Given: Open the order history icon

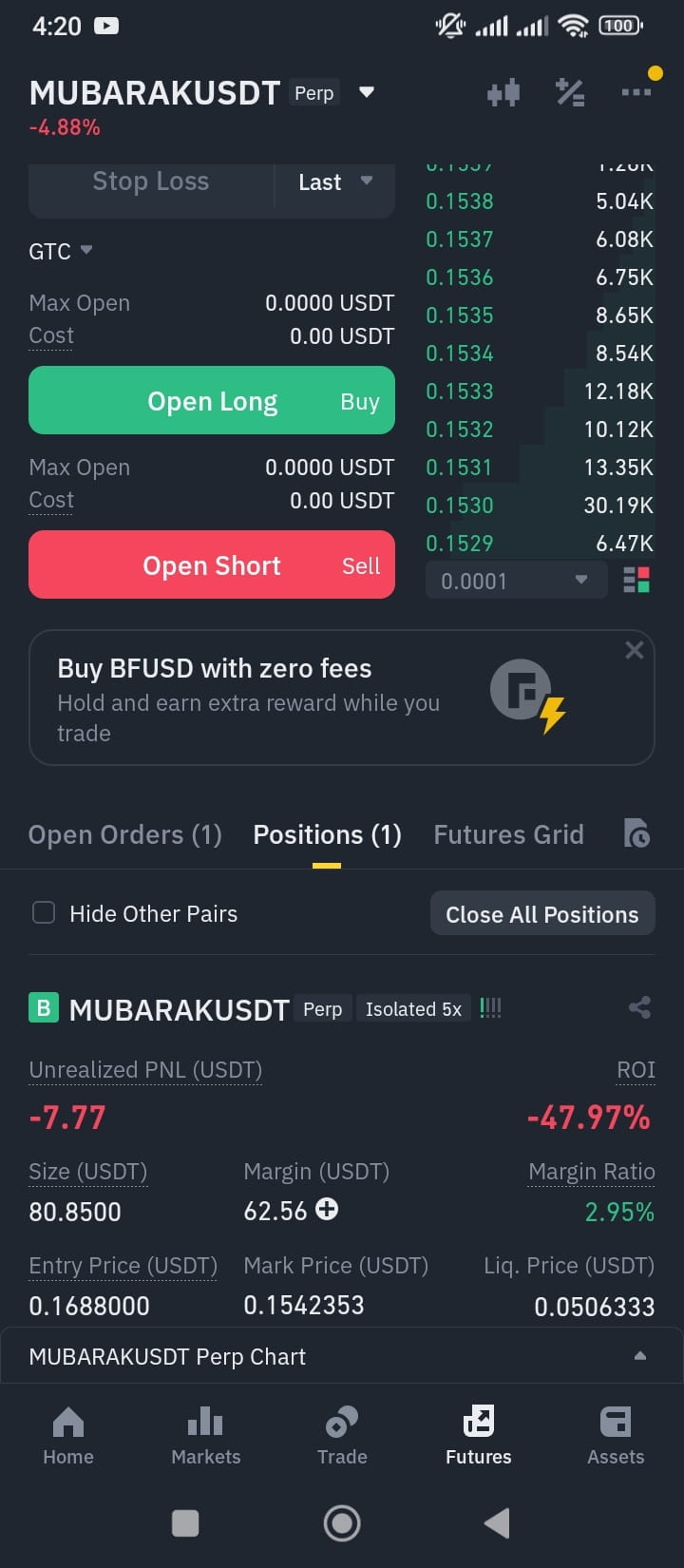Looking at the screenshot, I should [x=636, y=833].
